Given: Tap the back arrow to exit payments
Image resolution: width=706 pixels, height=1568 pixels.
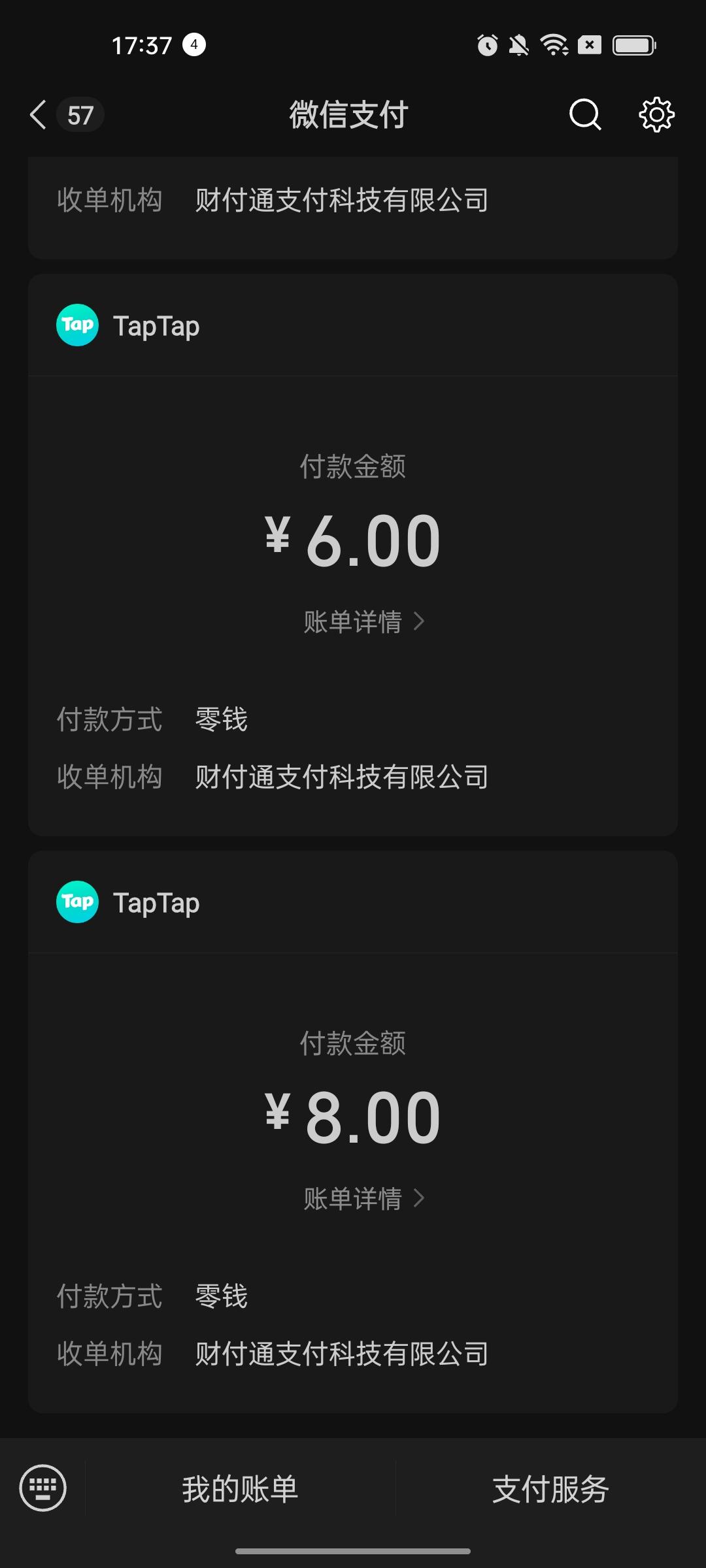Looking at the screenshot, I should pyautogui.click(x=37, y=114).
